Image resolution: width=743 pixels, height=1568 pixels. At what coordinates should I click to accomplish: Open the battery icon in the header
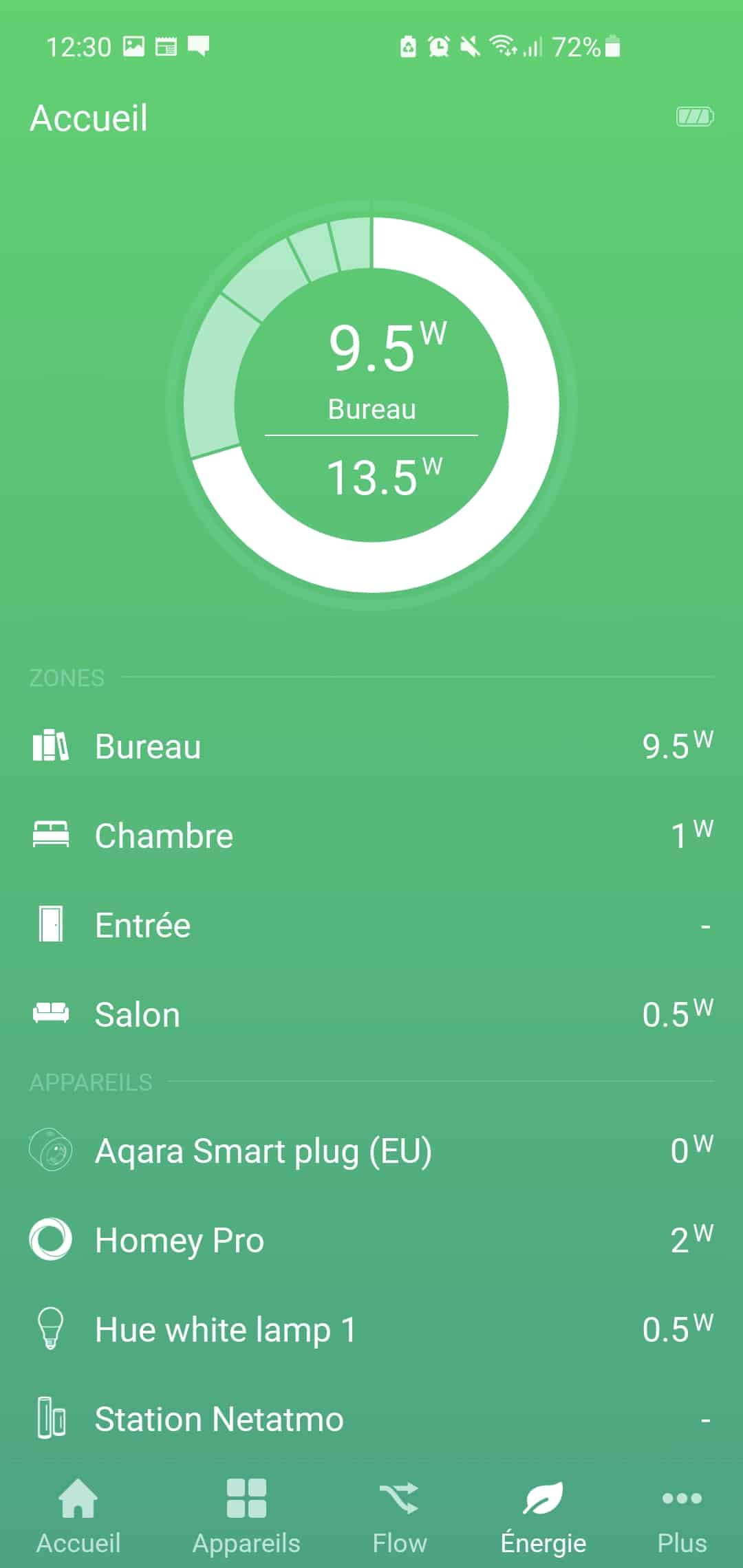(695, 117)
